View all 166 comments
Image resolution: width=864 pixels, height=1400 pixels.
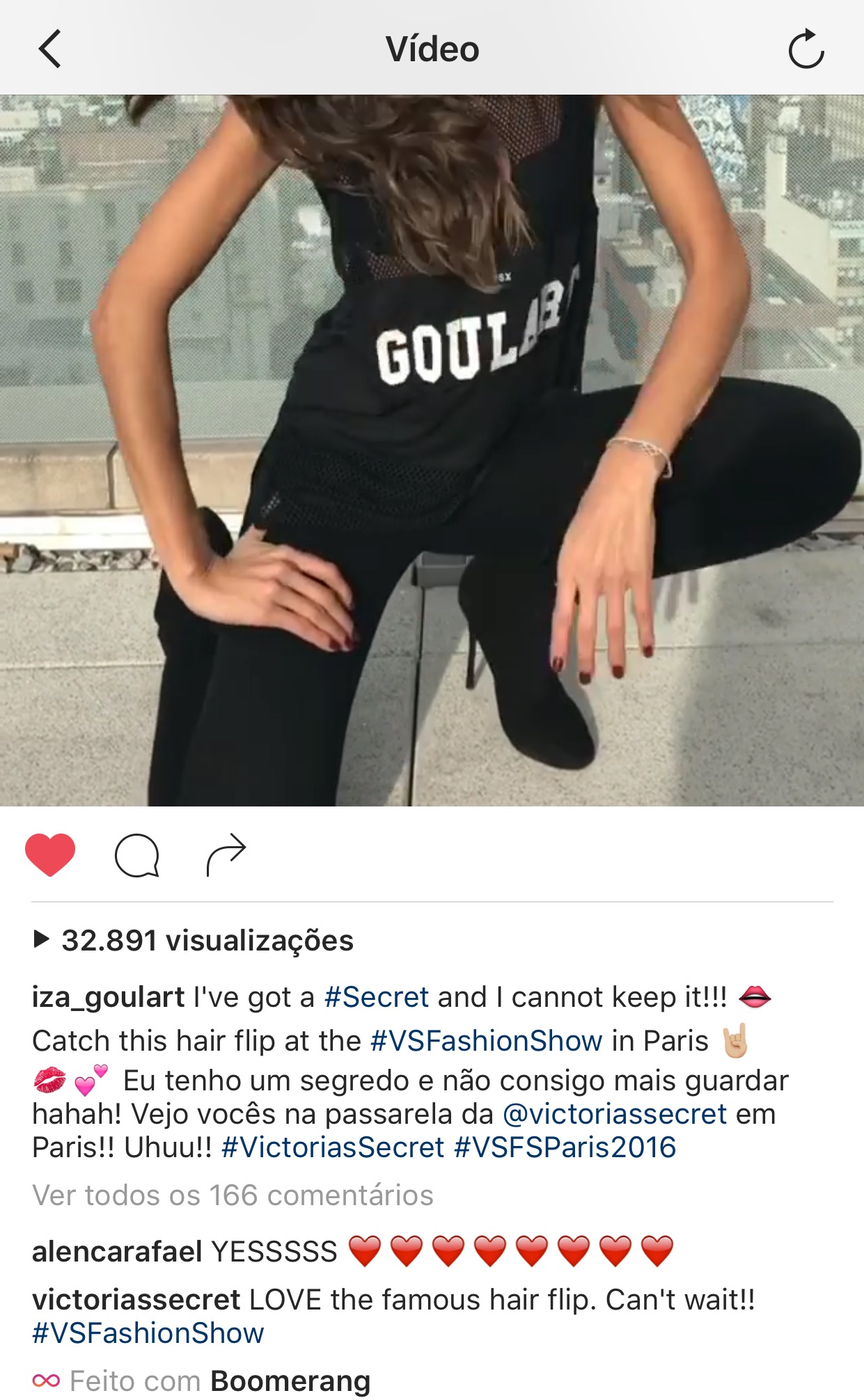(233, 1195)
